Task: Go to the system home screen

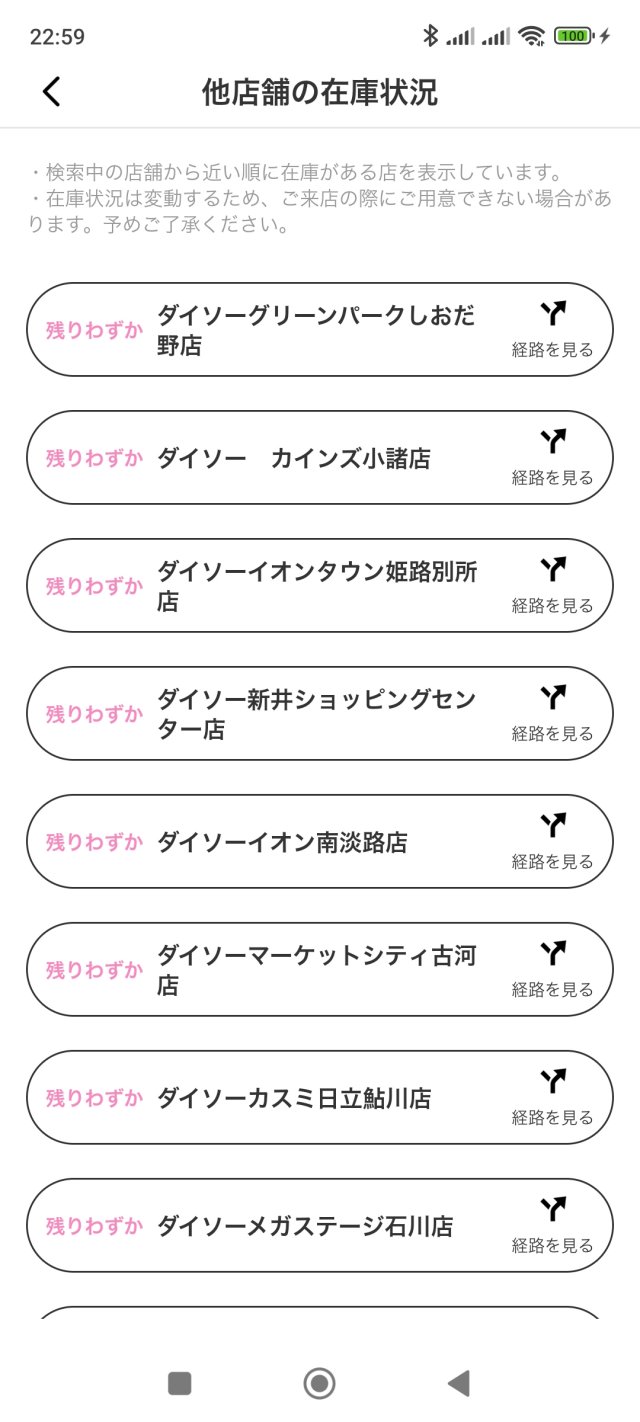Action: (319, 1383)
